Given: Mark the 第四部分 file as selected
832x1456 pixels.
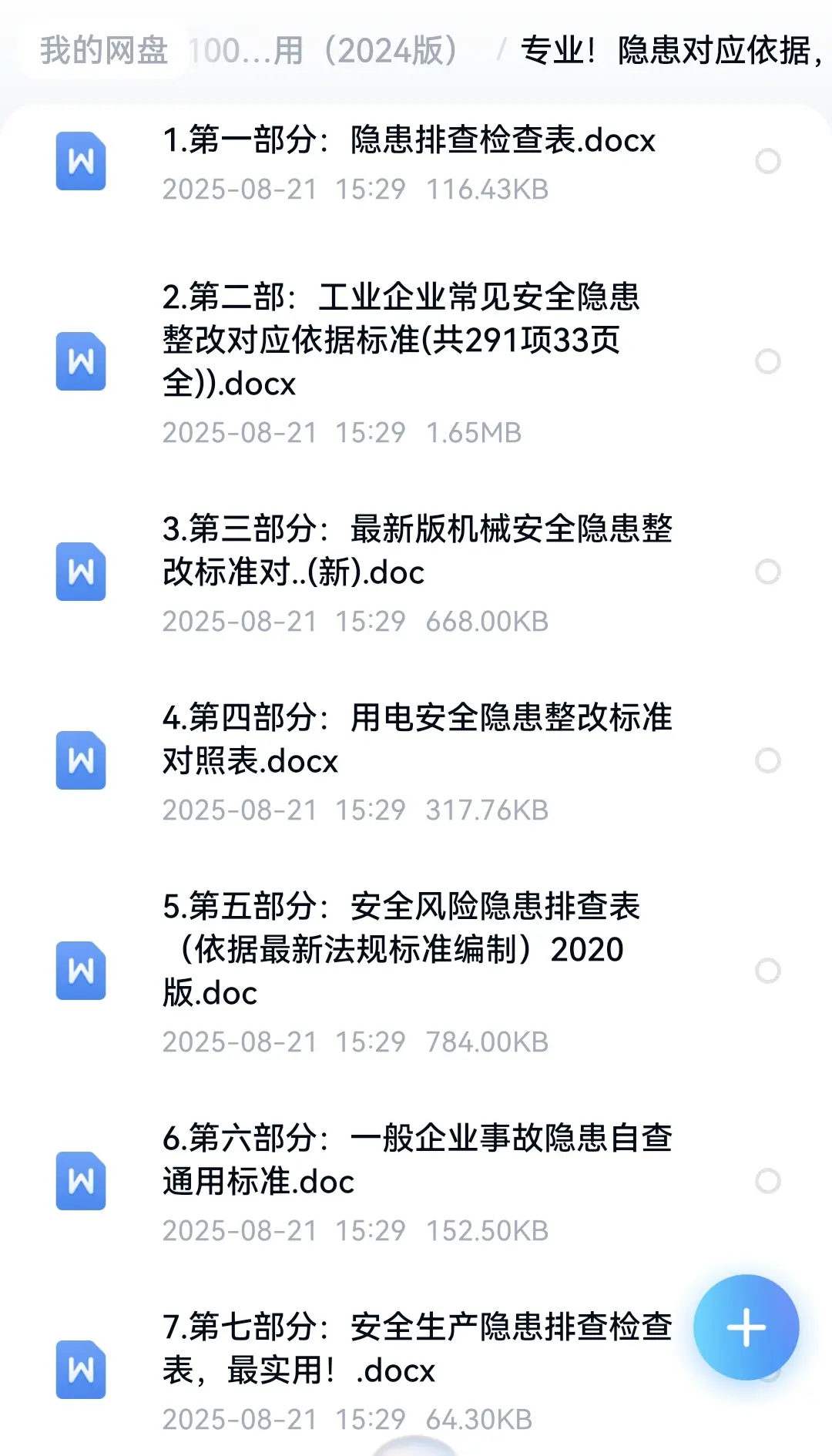Looking at the screenshot, I should coord(767,760).
